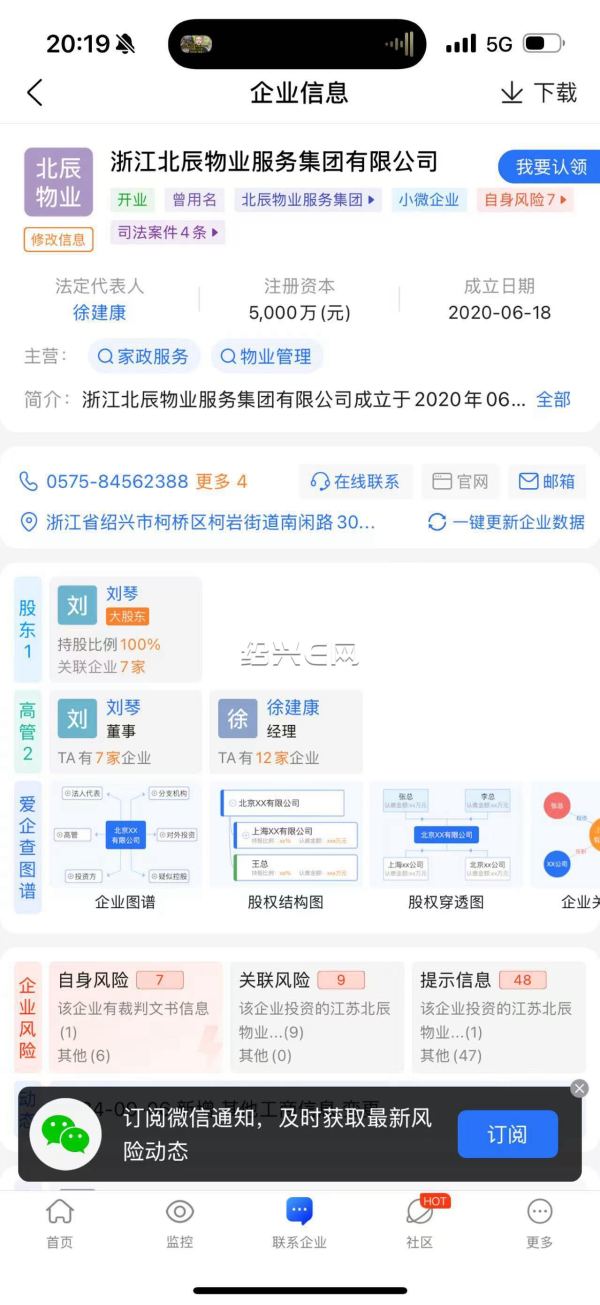Open shareholder 刘琴 card
The image size is (600, 1305).
[125, 629]
